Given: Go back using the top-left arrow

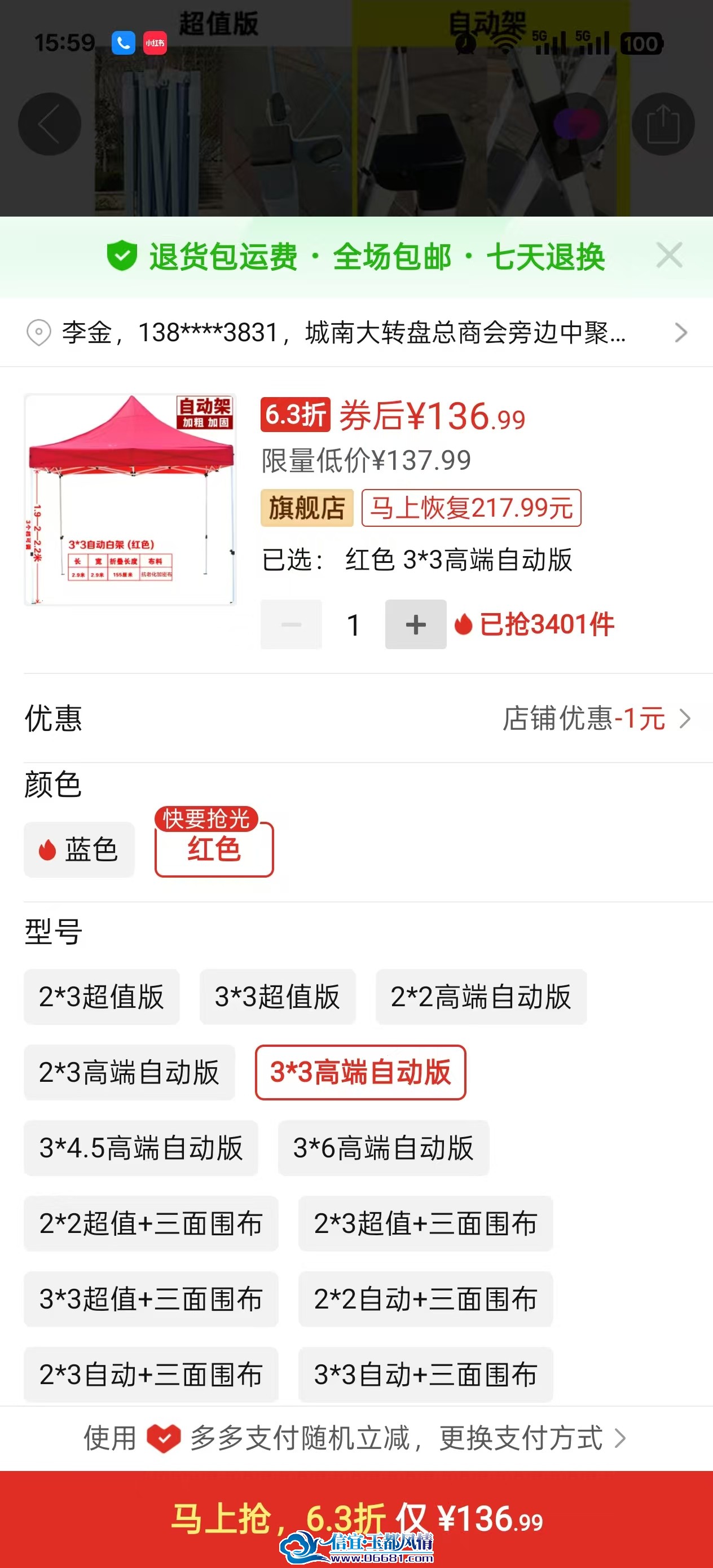Looking at the screenshot, I should (x=49, y=124).
